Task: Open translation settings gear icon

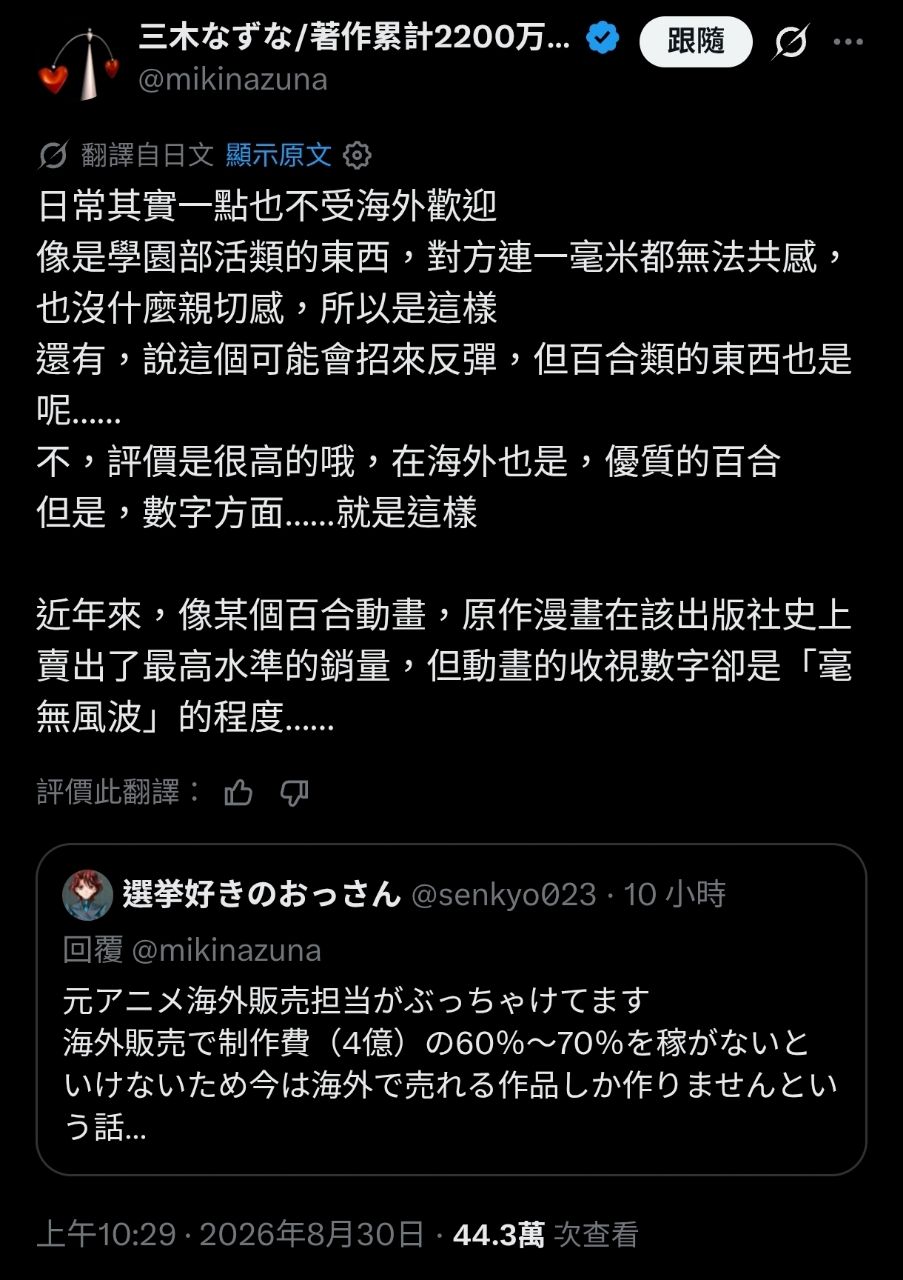Action: click(357, 156)
